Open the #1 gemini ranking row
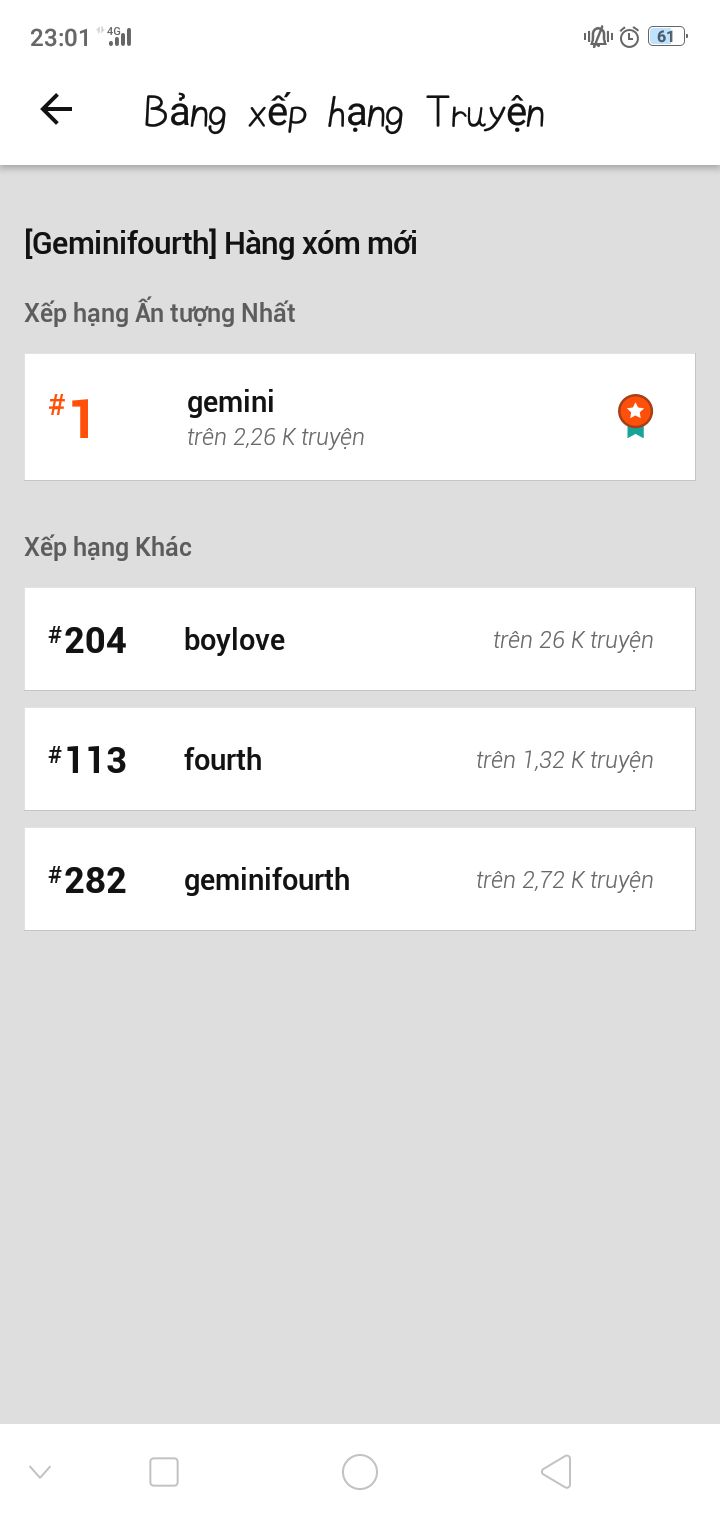 (x=360, y=417)
